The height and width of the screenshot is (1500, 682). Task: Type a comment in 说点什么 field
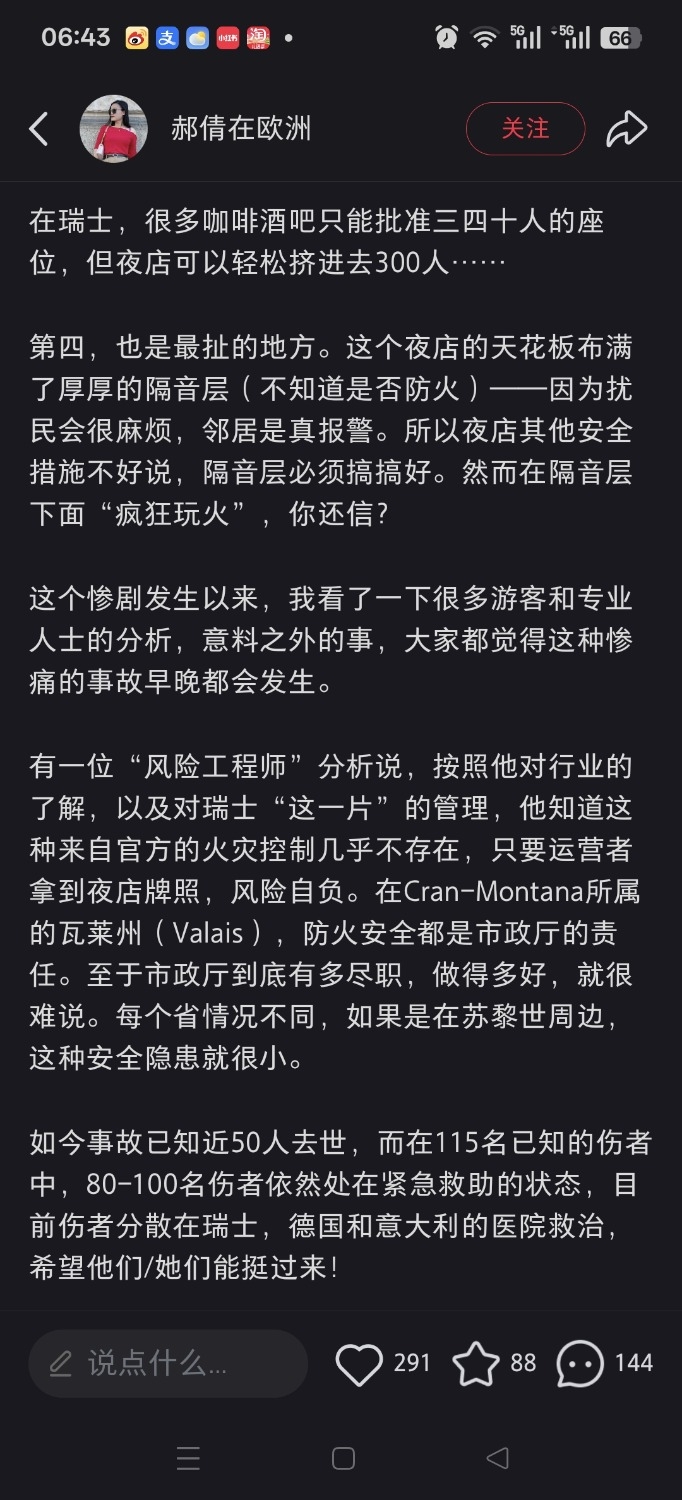167,1363
